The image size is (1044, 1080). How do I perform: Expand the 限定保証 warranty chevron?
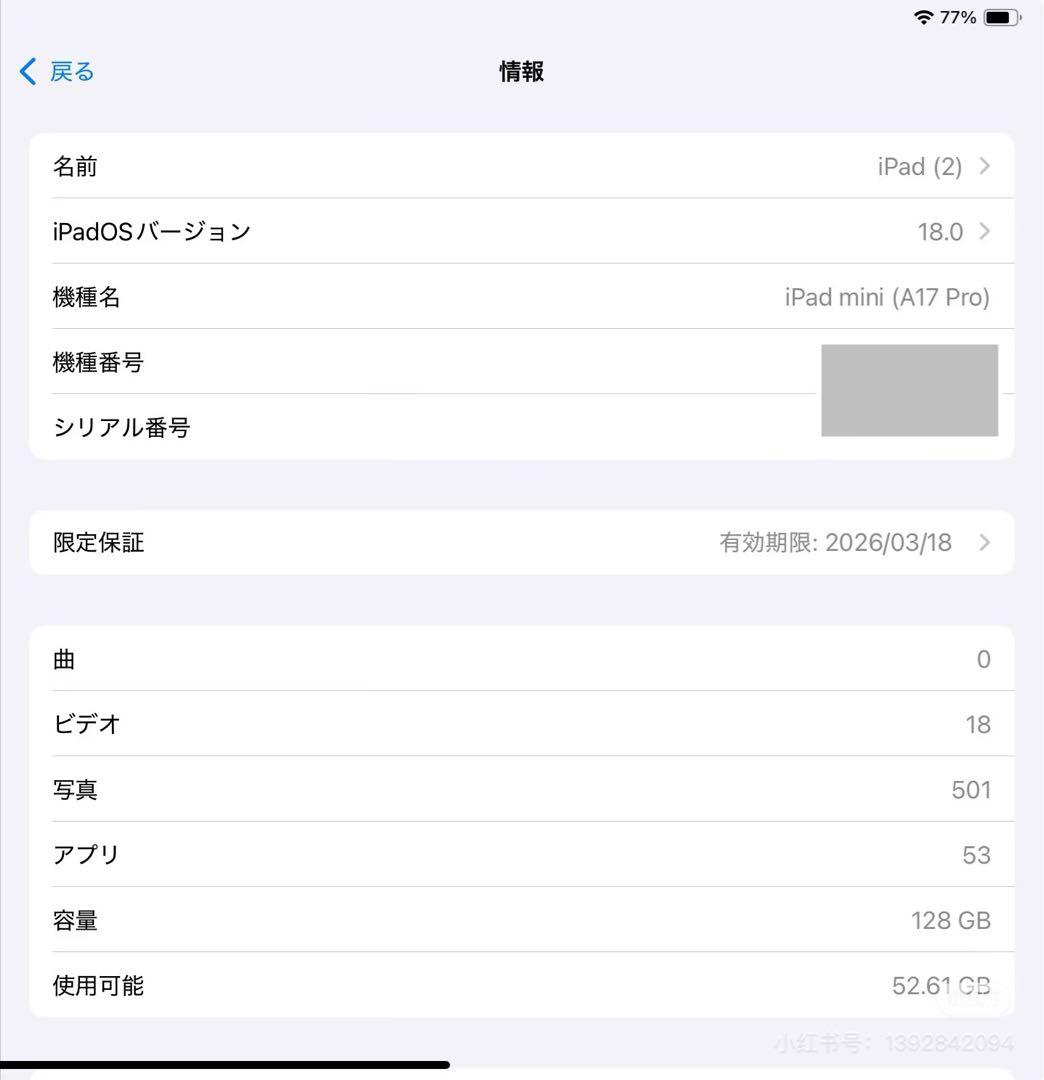984,542
